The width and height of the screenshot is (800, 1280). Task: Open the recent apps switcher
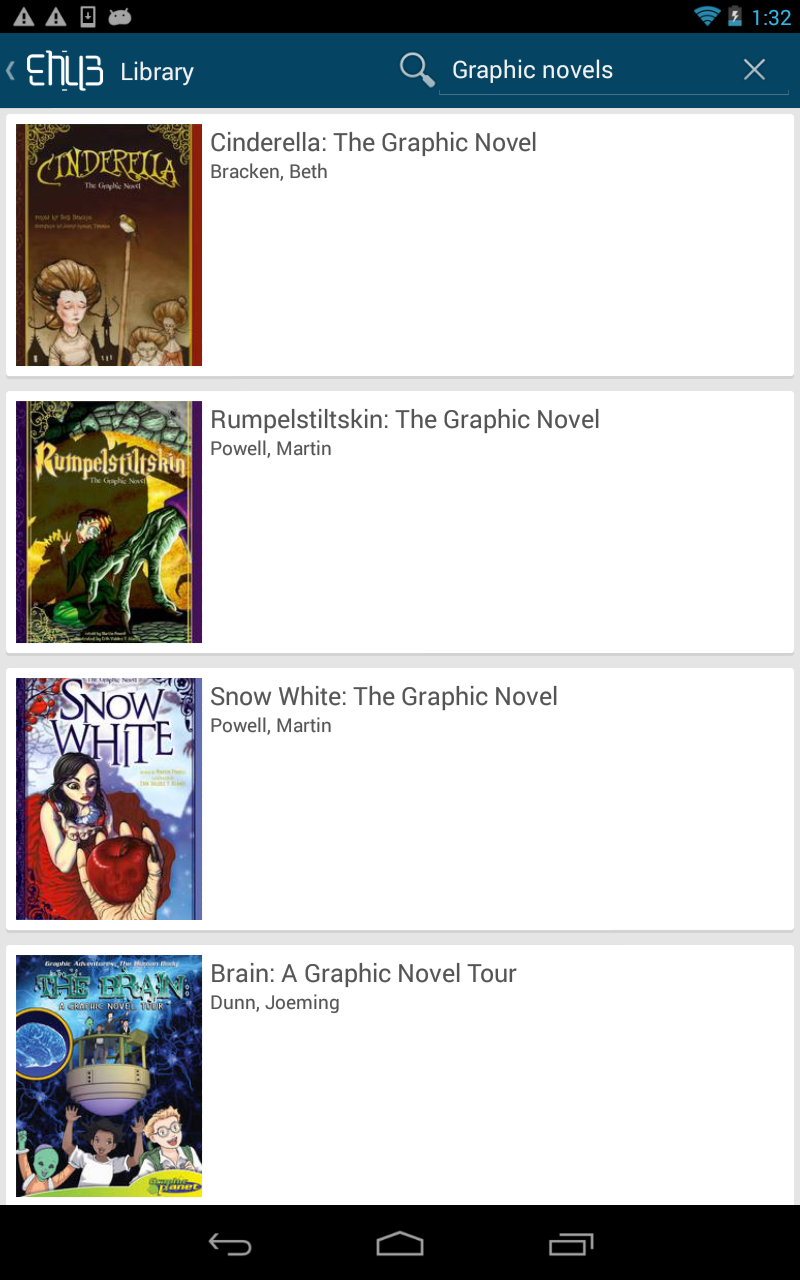(570, 1244)
